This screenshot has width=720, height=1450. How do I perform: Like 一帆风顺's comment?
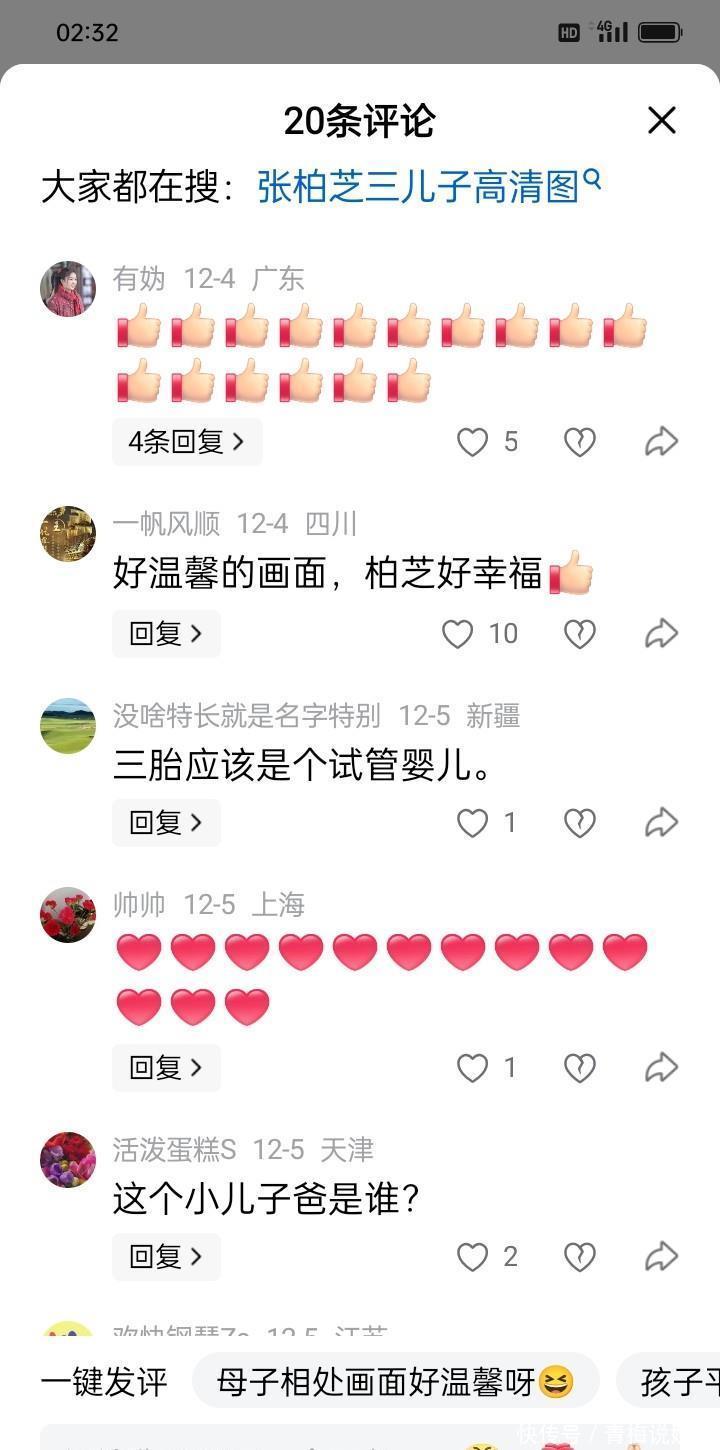pos(458,633)
